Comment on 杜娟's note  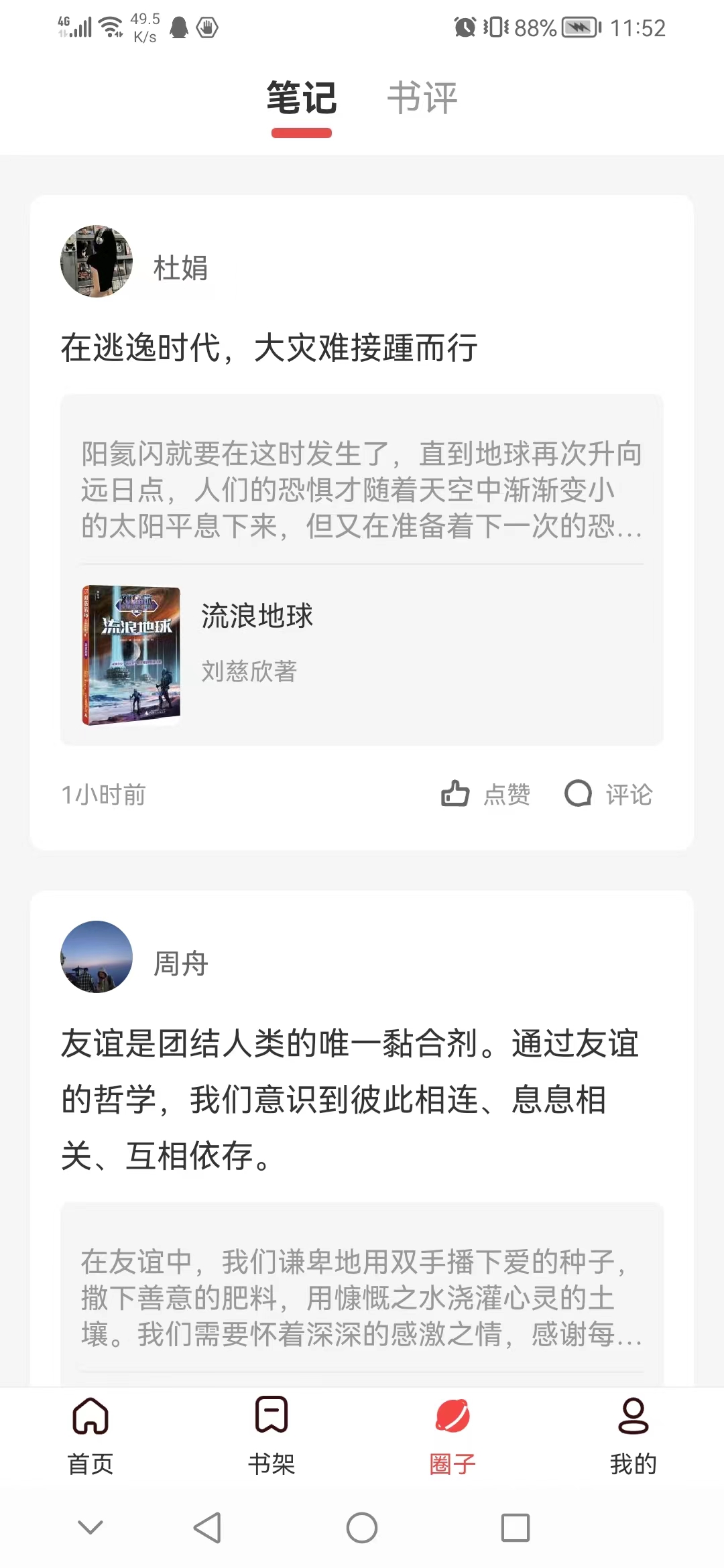coord(609,794)
